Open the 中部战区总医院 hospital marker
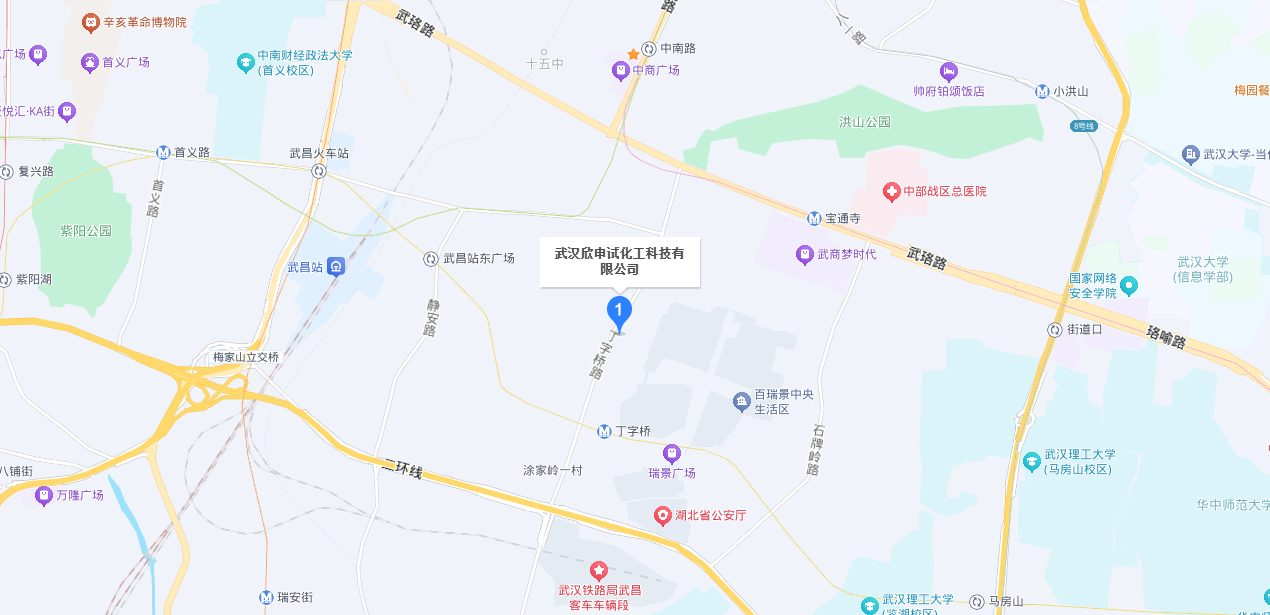The width and height of the screenshot is (1270, 615). [x=890, y=191]
